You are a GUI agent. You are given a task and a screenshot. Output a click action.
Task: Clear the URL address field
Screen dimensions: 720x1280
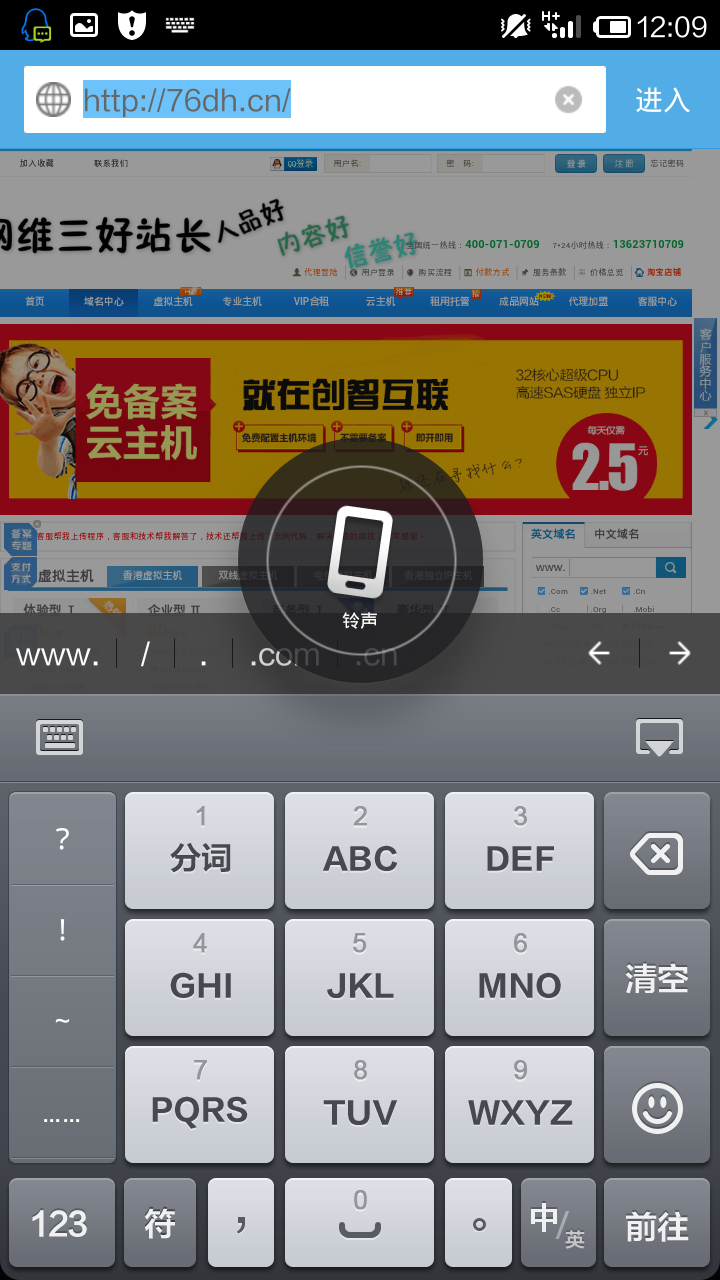tap(568, 99)
